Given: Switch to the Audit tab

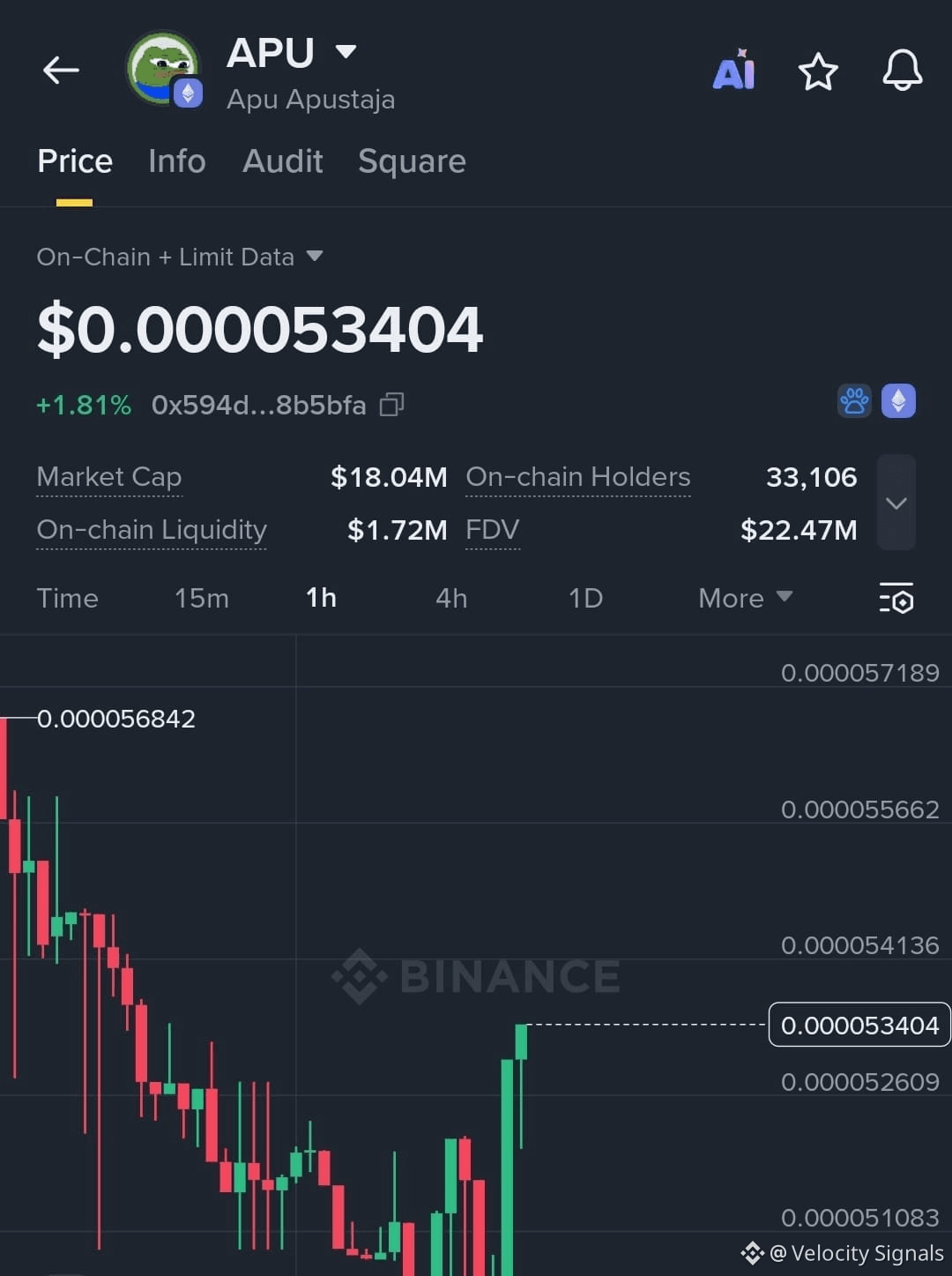Looking at the screenshot, I should click(x=282, y=161).
